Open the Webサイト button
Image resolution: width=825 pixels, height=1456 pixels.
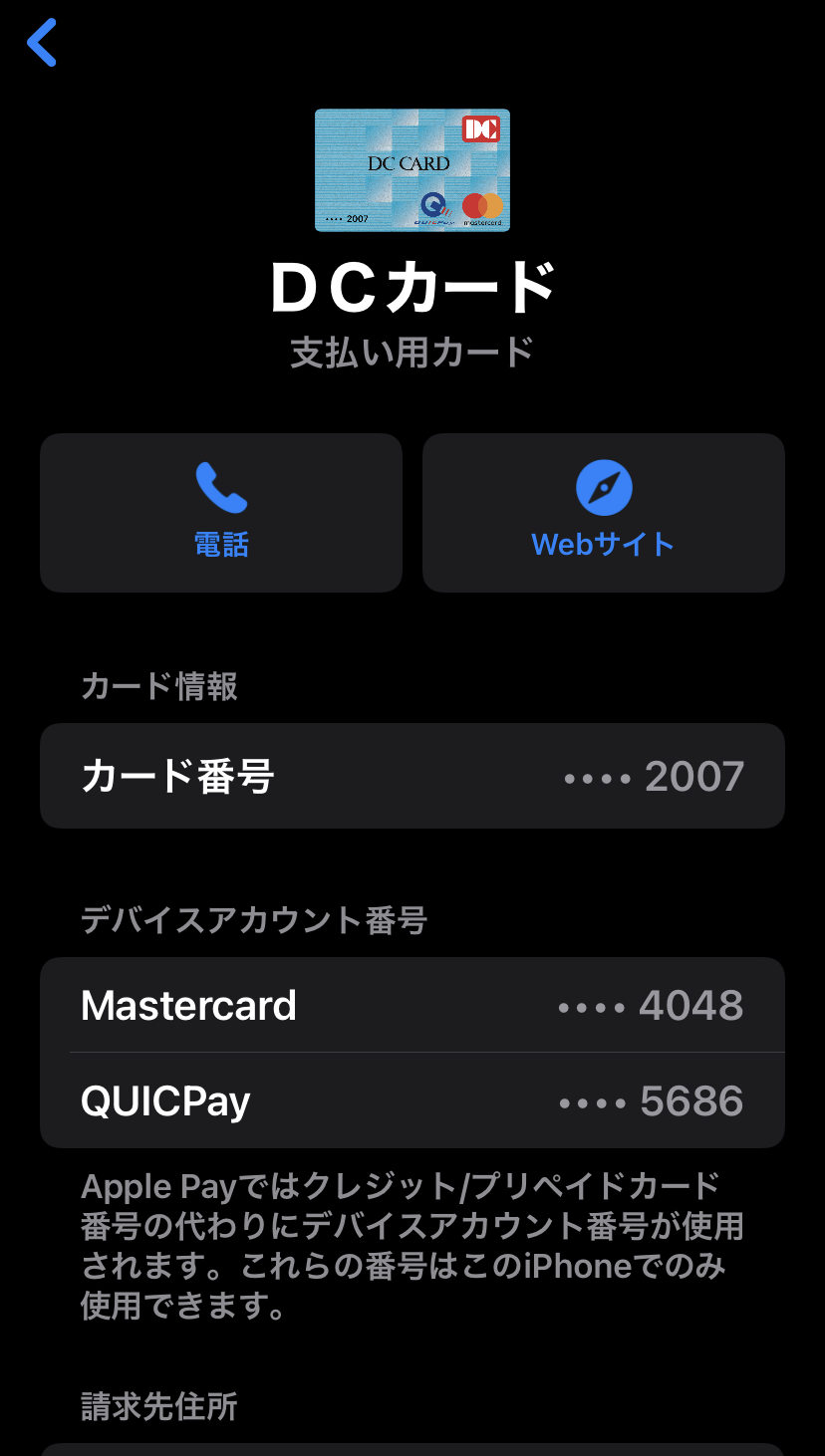click(x=603, y=513)
